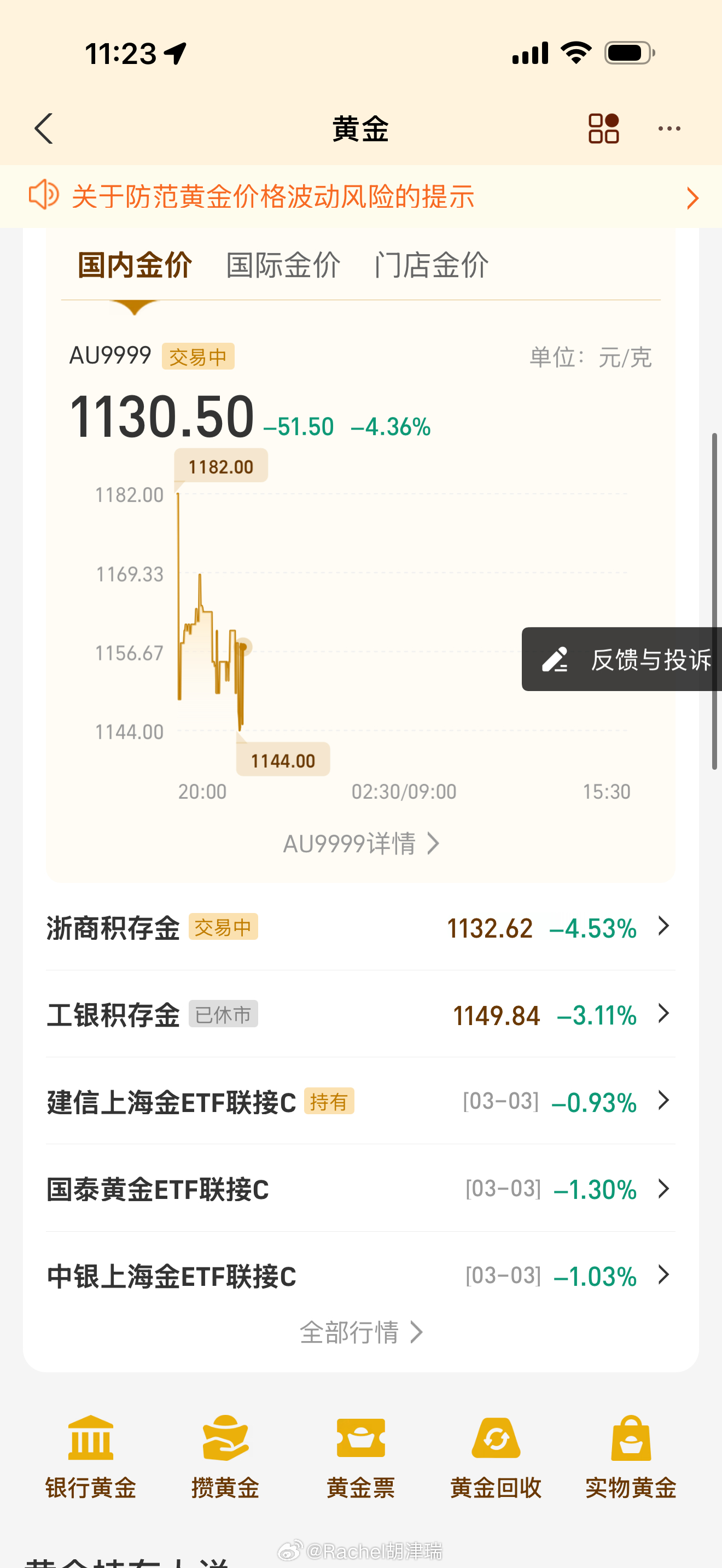The image size is (722, 1568).
Task: Open the 实物黄金 shopping bag icon
Action: tap(630, 1438)
